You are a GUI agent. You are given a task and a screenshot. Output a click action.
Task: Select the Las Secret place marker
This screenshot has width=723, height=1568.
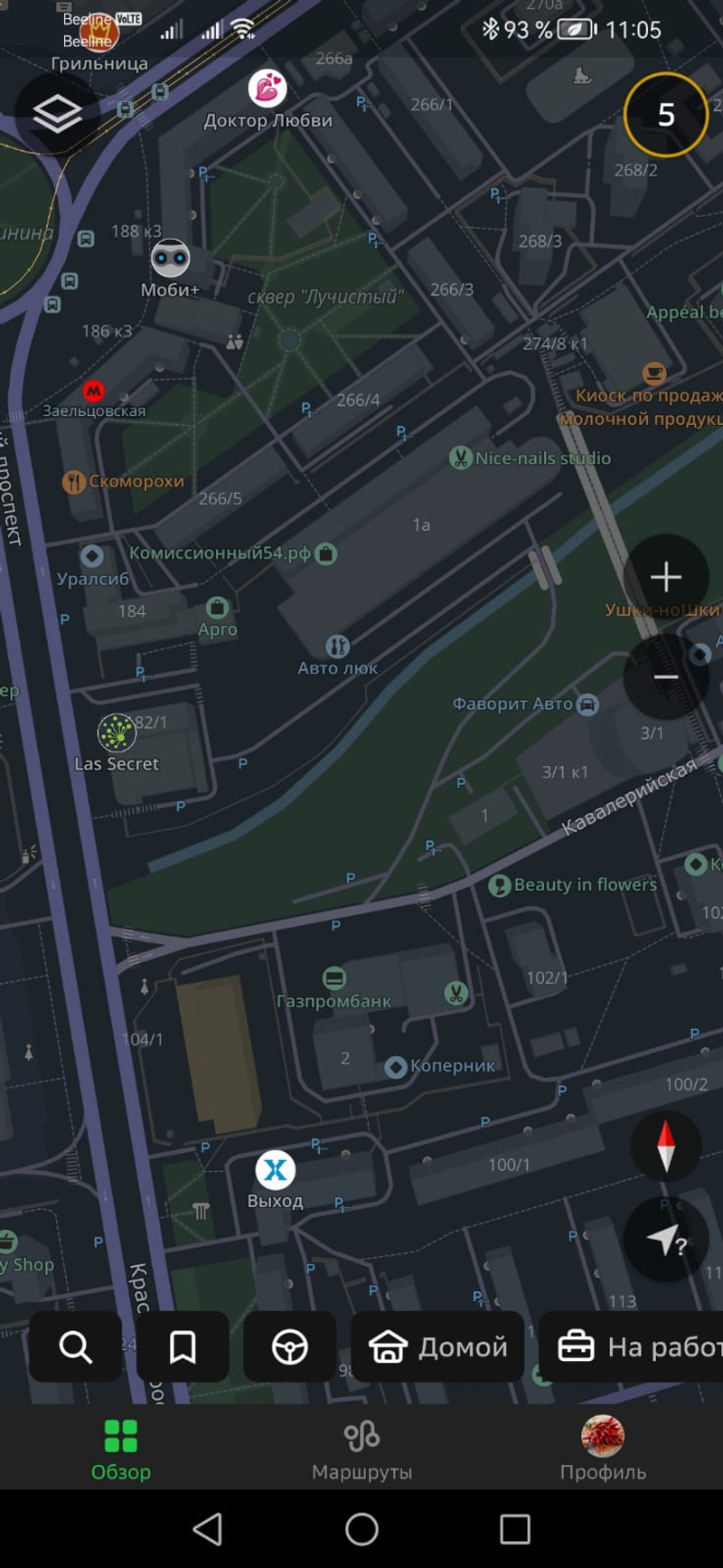point(117,743)
